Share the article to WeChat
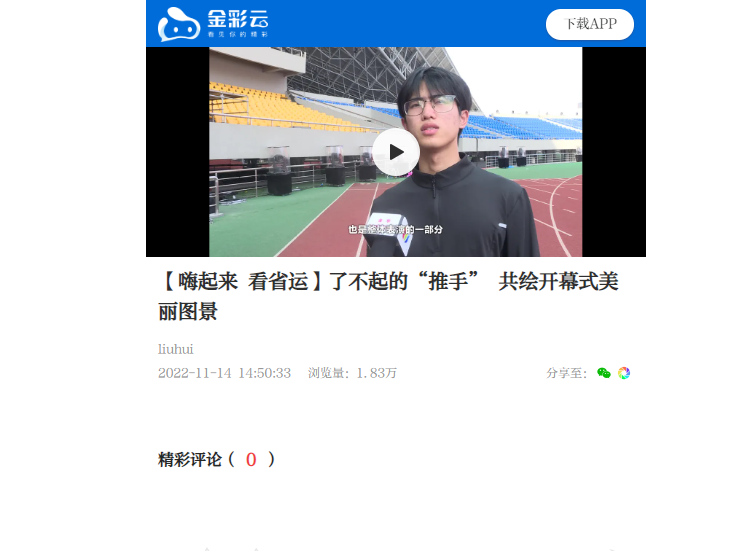 pos(604,373)
